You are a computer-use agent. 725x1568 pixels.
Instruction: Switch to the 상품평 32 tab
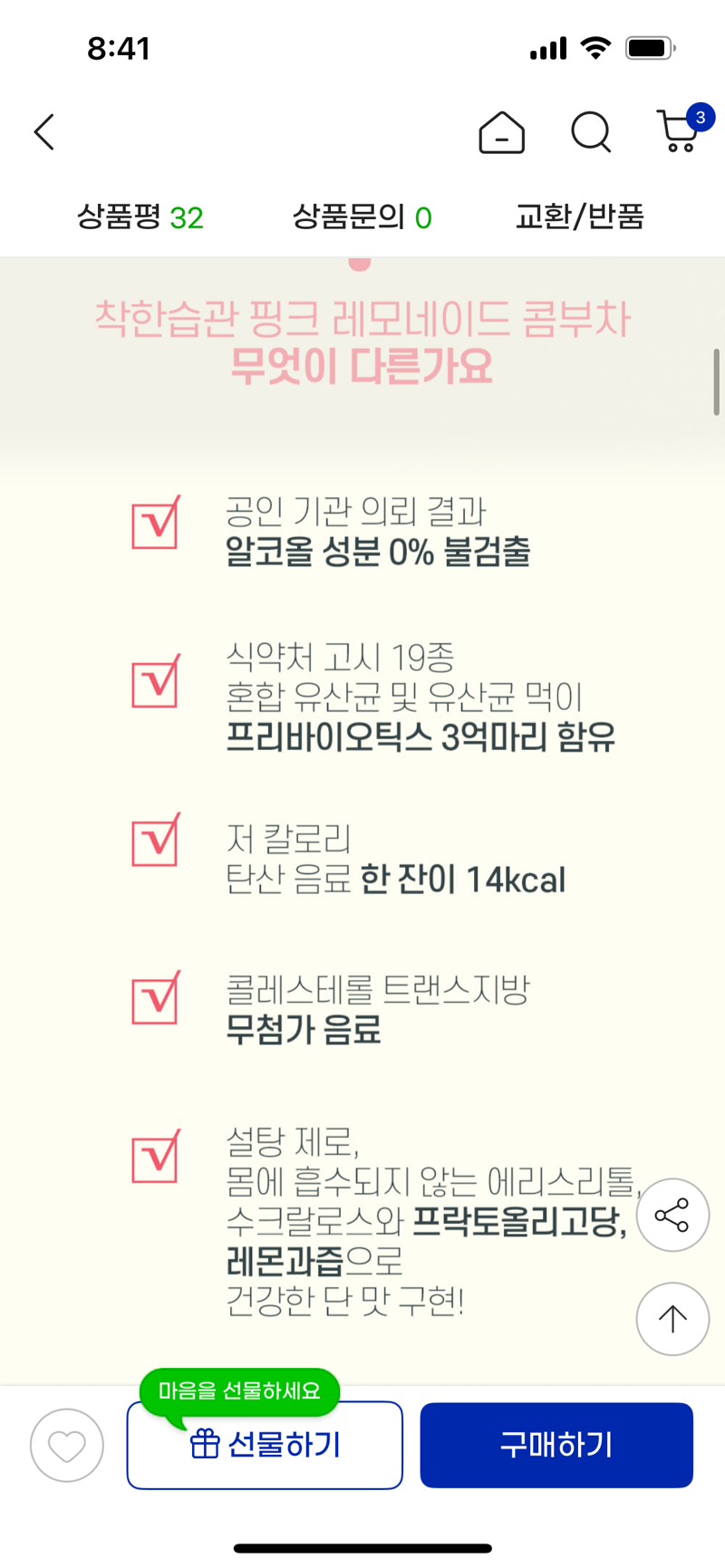140,217
